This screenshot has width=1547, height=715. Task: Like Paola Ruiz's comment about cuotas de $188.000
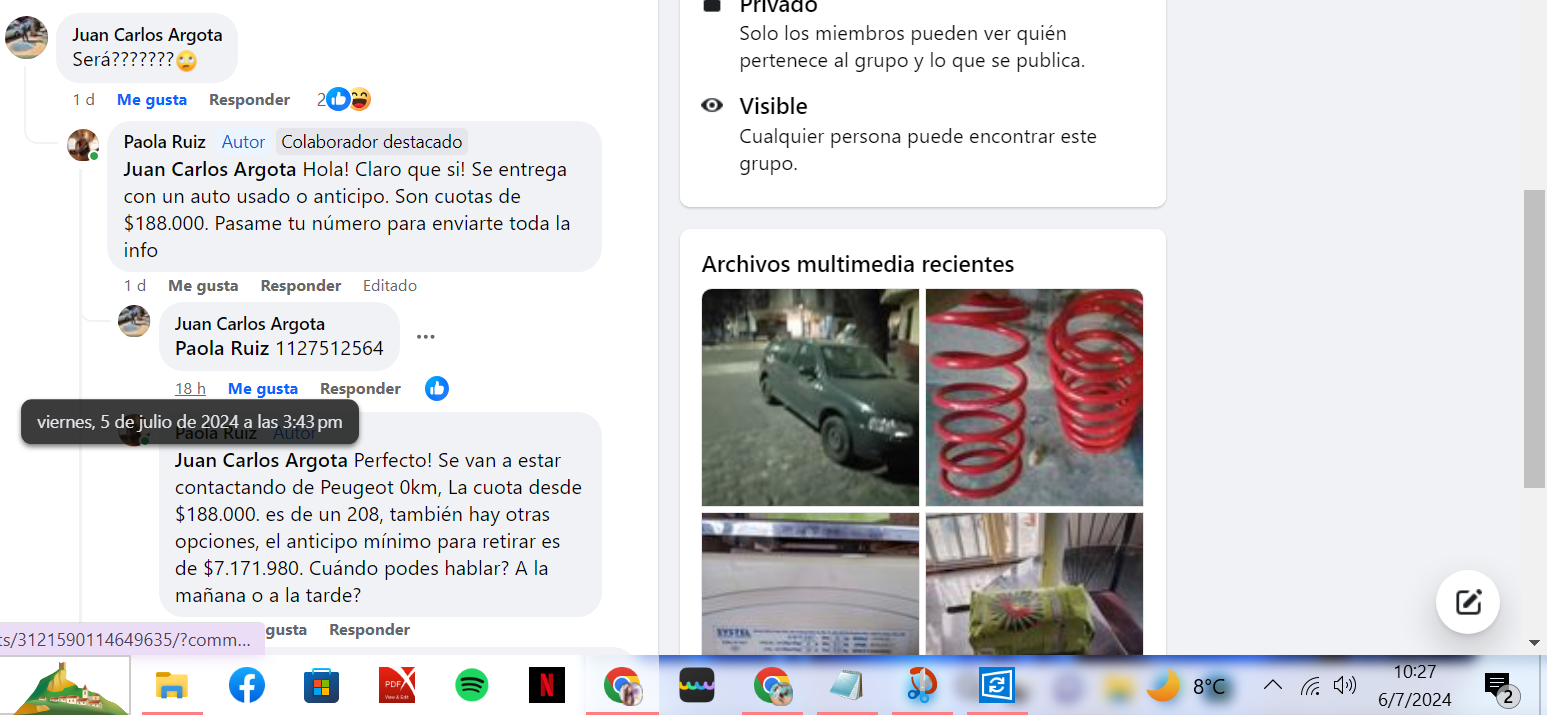(203, 286)
